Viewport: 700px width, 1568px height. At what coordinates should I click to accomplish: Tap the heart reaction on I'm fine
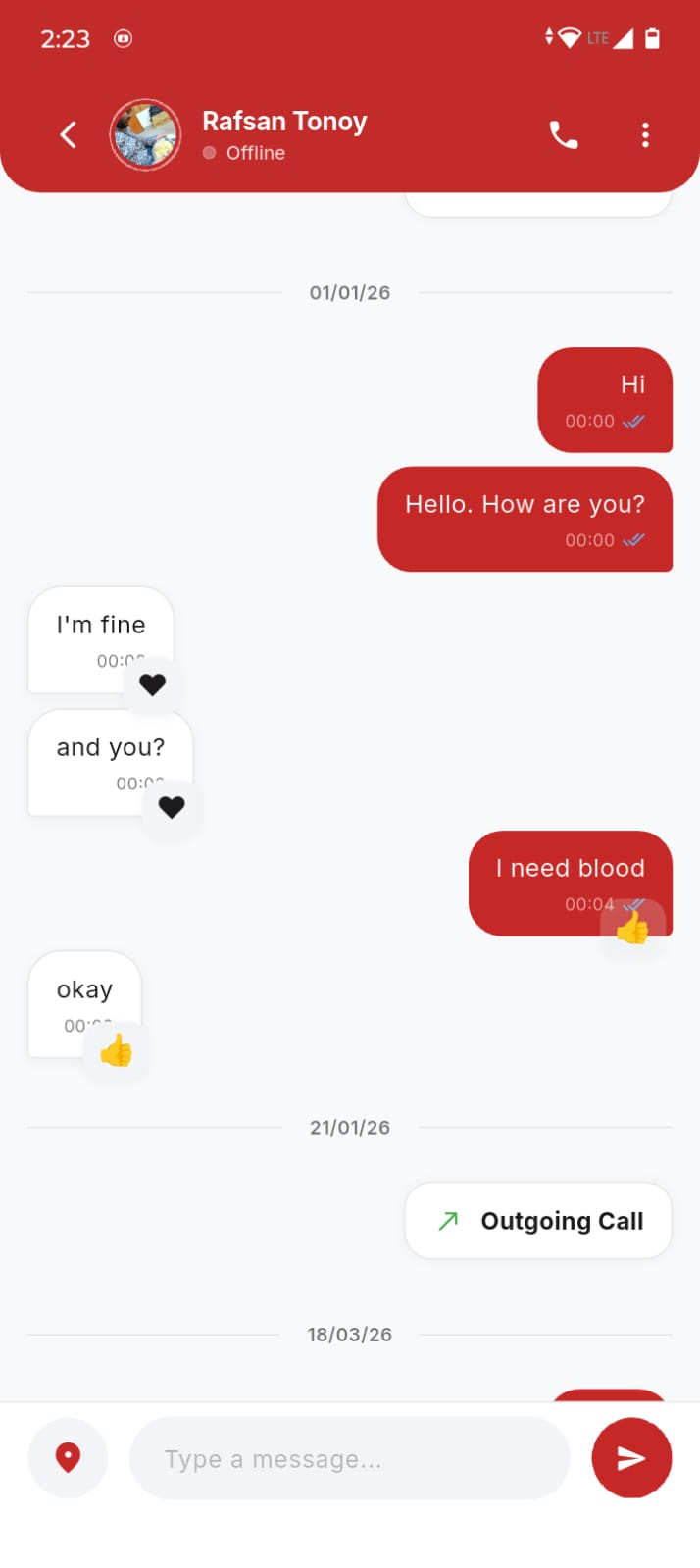pos(152,684)
